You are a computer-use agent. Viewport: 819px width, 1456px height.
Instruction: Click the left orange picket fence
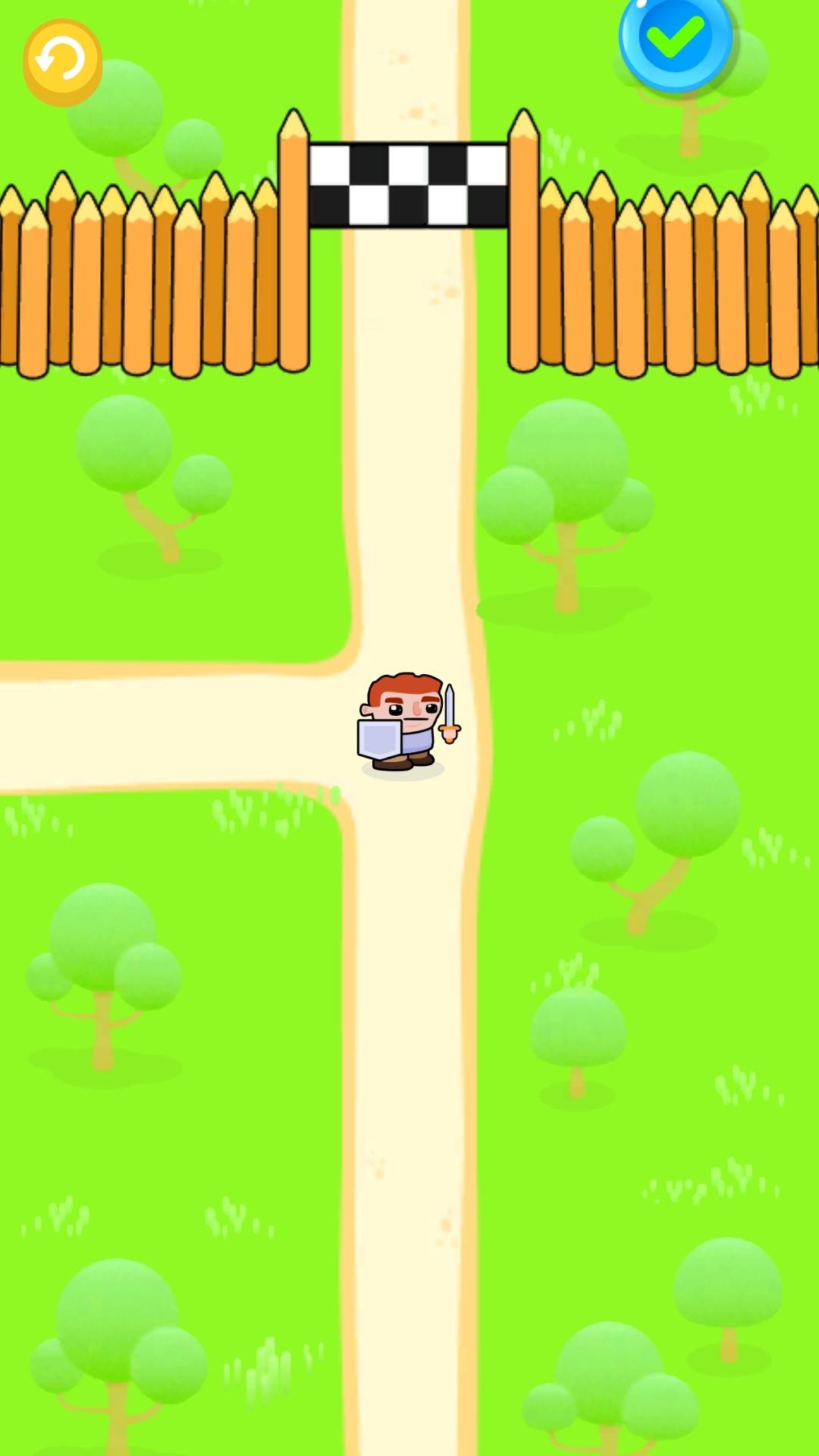pyautogui.click(x=136, y=281)
